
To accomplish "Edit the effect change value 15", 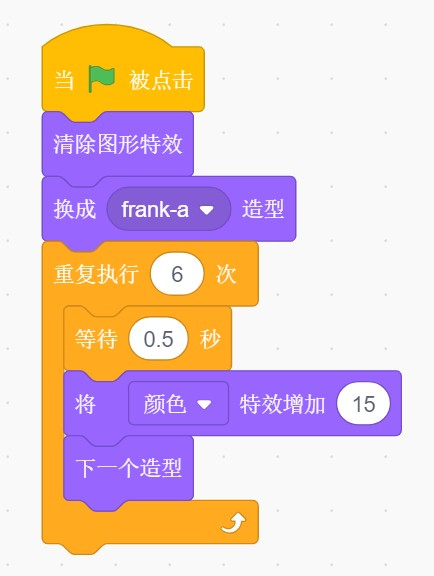I will (x=363, y=403).
